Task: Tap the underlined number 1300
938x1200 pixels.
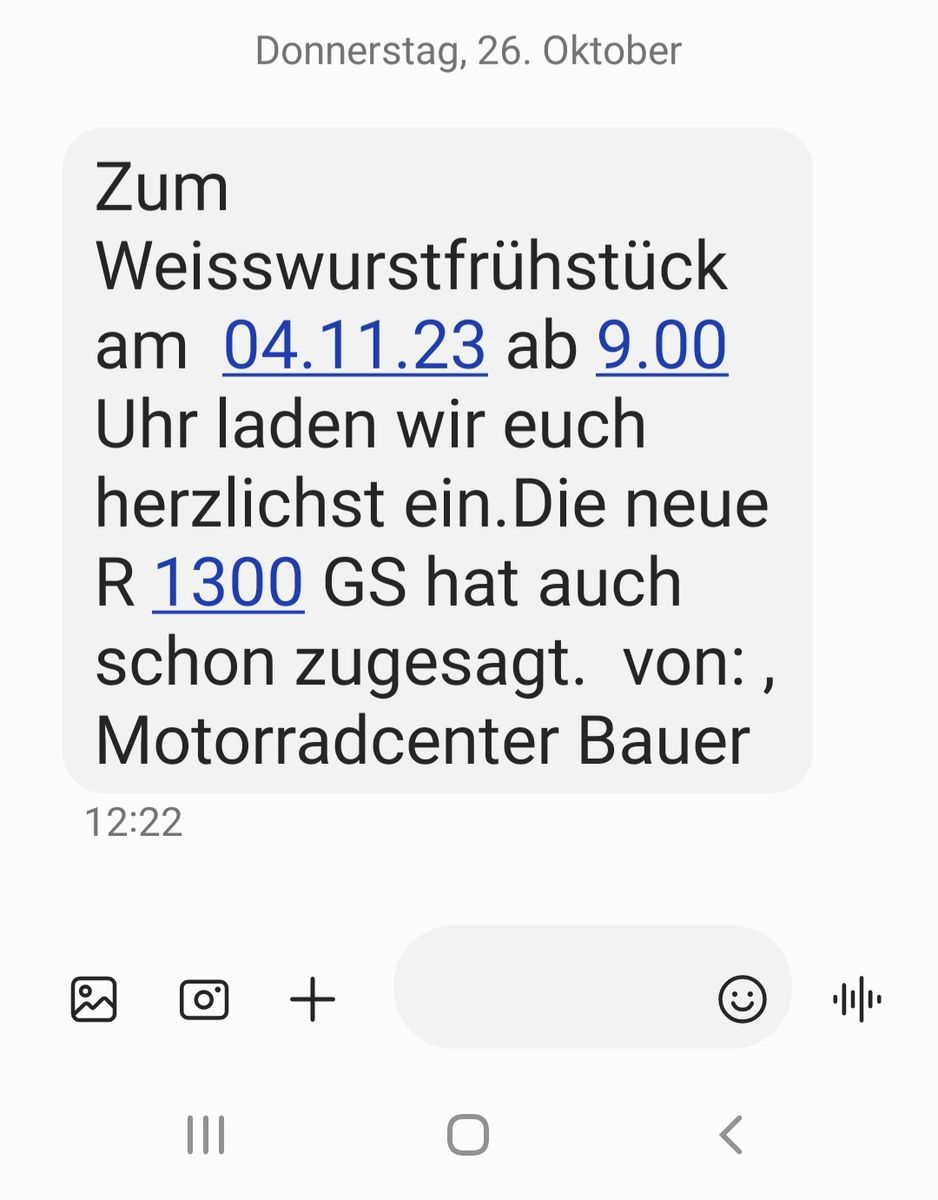Action: coord(228,583)
